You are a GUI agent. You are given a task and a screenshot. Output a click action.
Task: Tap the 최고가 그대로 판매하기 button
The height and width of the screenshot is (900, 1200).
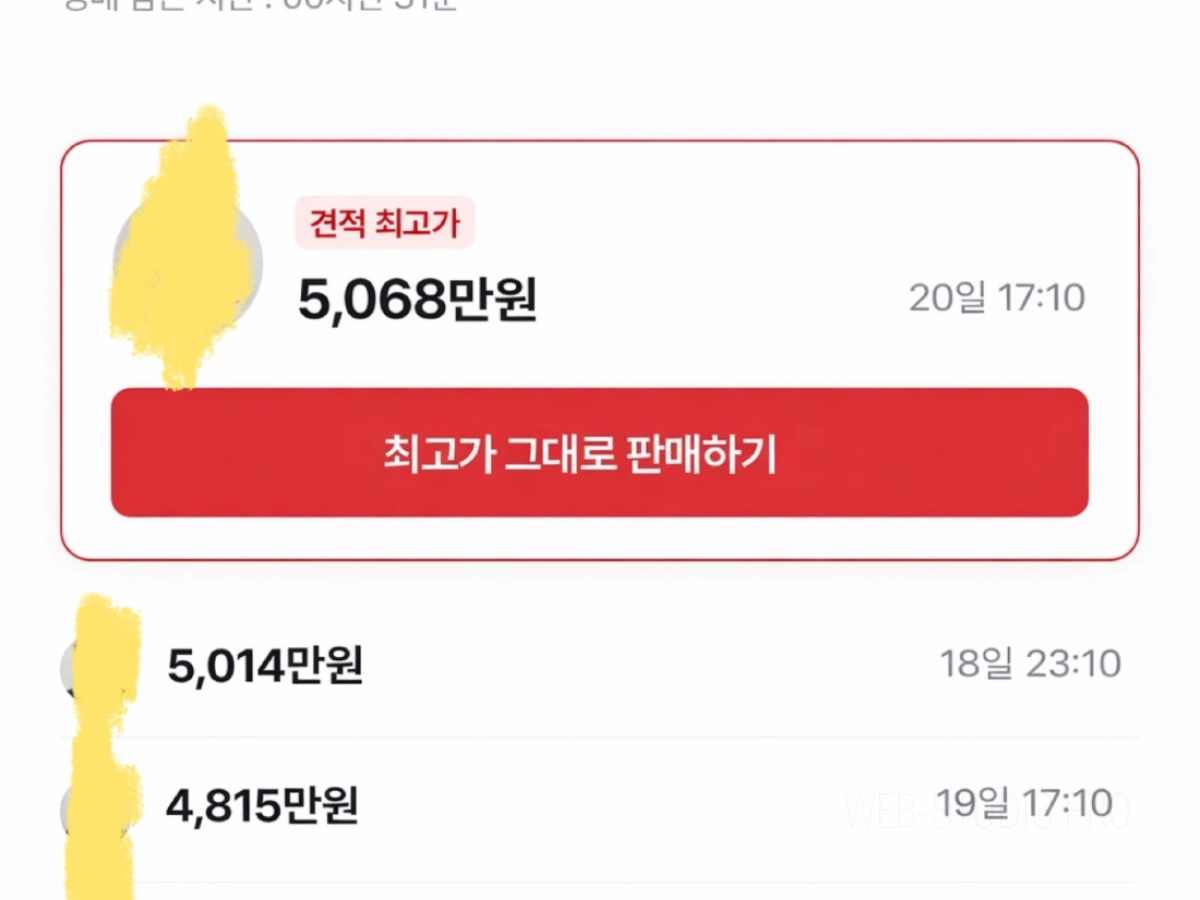point(599,453)
